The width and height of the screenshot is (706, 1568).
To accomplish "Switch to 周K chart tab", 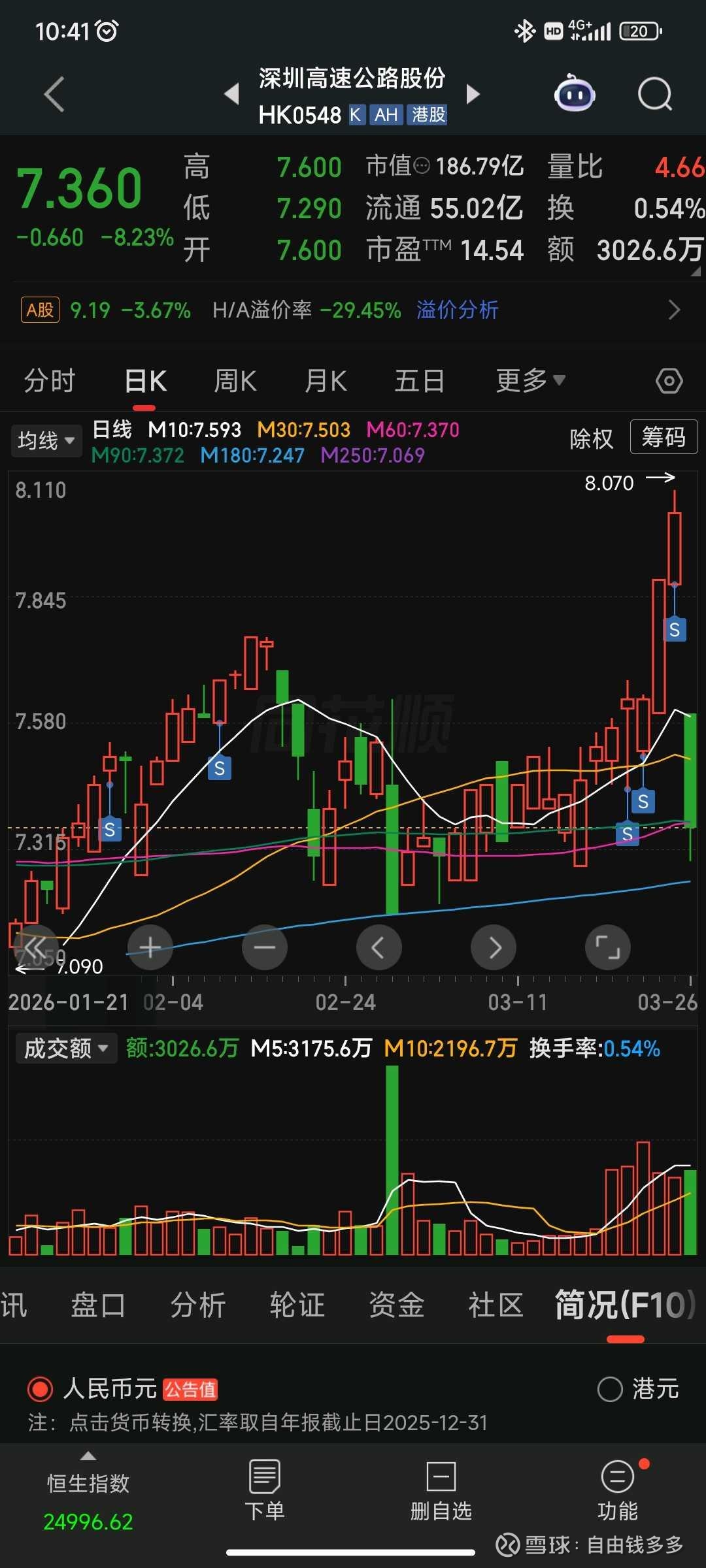I will 235,381.
